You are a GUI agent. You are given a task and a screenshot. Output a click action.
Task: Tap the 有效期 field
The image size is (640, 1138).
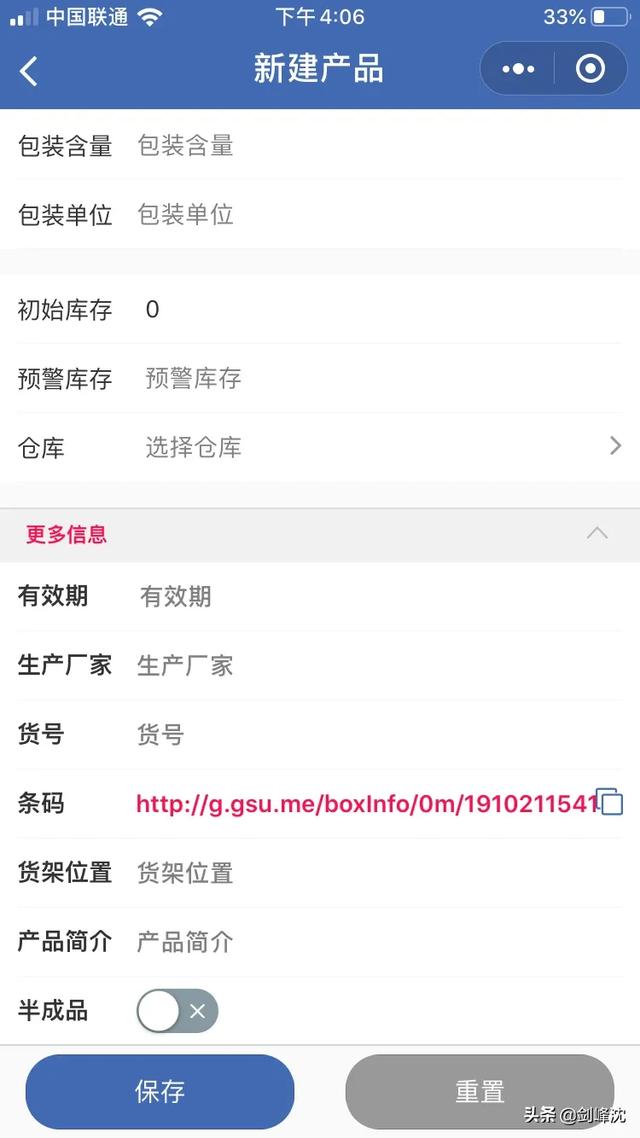[370, 597]
